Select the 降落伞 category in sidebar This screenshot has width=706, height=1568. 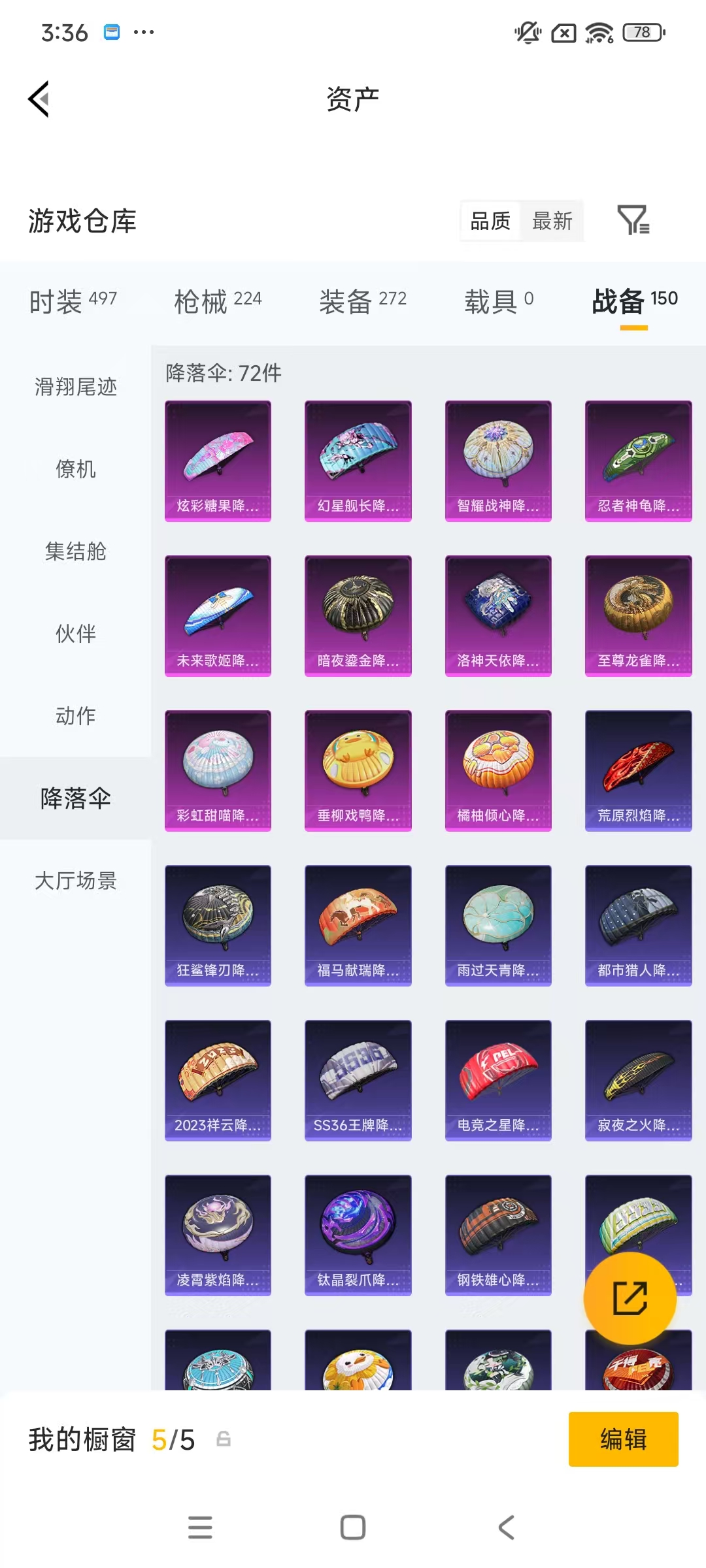coord(75,798)
